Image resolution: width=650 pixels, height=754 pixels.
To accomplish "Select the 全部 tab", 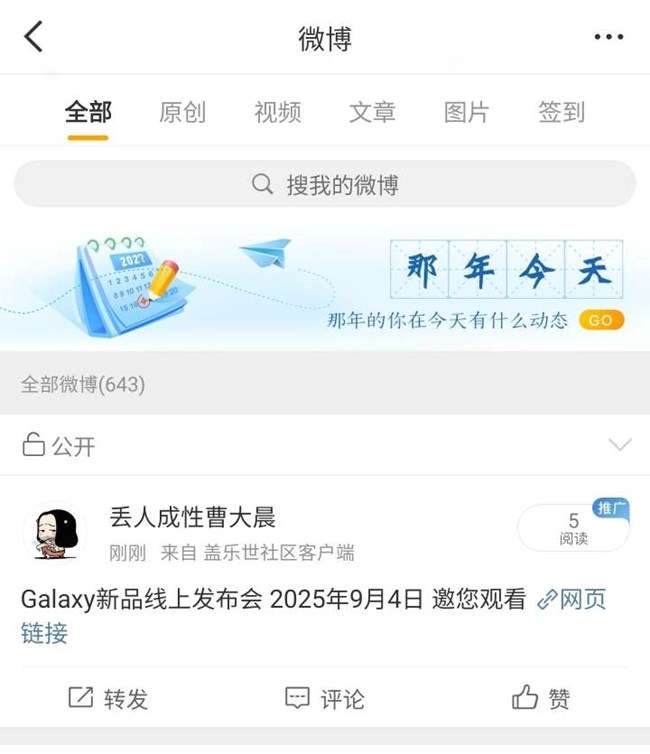I will pos(88,112).
